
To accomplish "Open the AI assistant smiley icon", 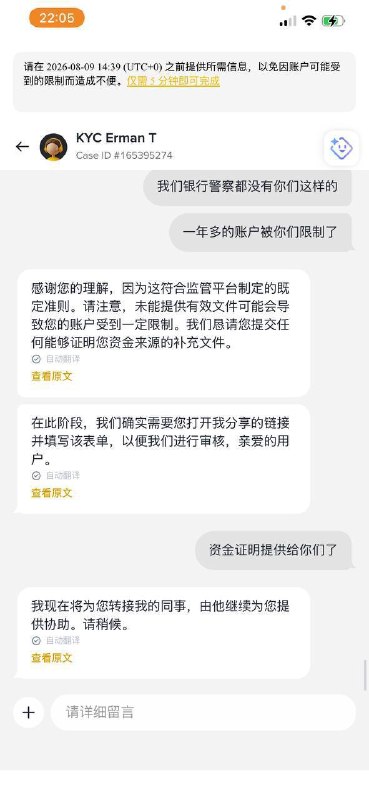I will coord(341,148).
